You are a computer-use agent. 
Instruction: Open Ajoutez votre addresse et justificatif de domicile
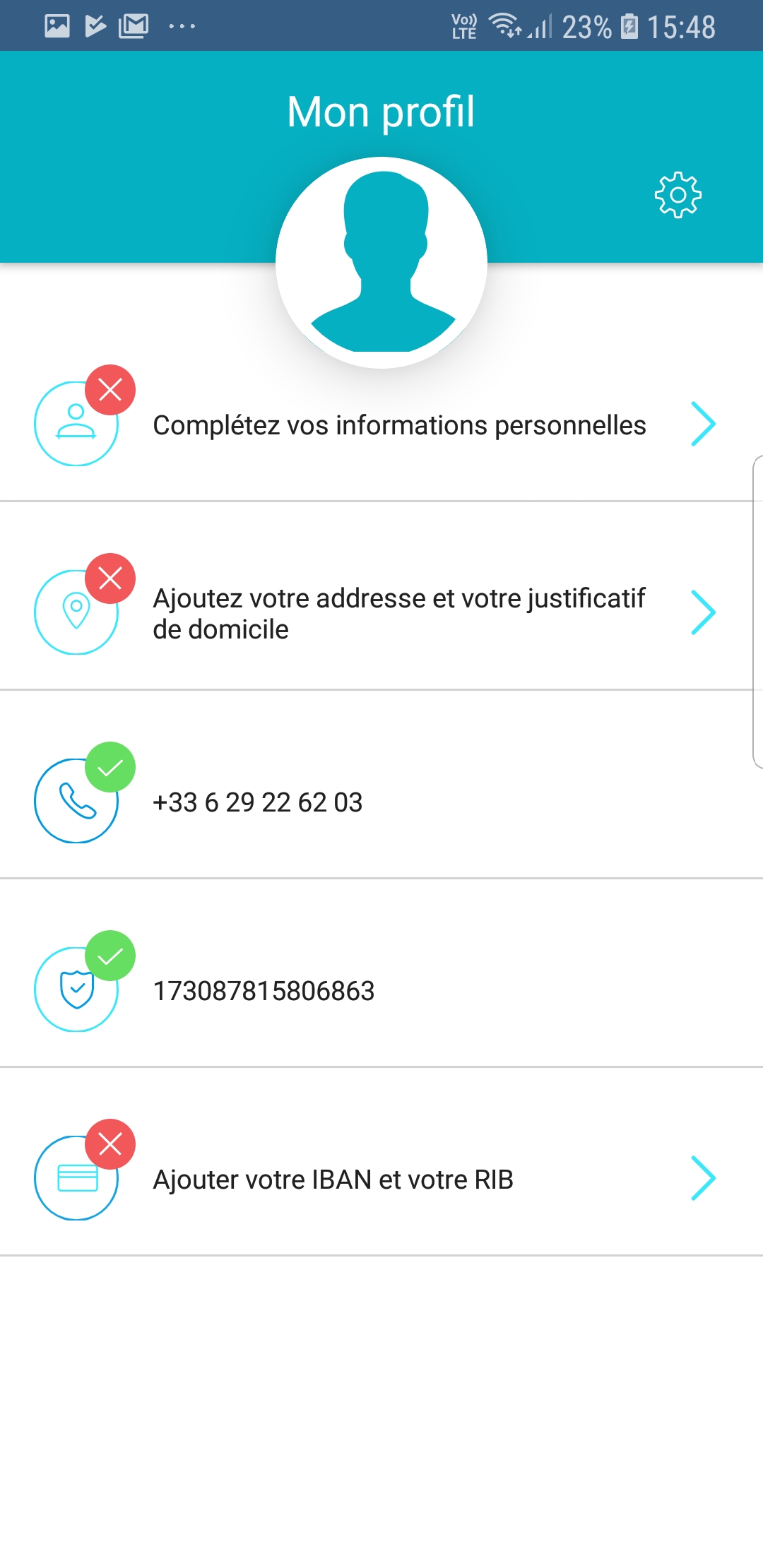point(381,613)
